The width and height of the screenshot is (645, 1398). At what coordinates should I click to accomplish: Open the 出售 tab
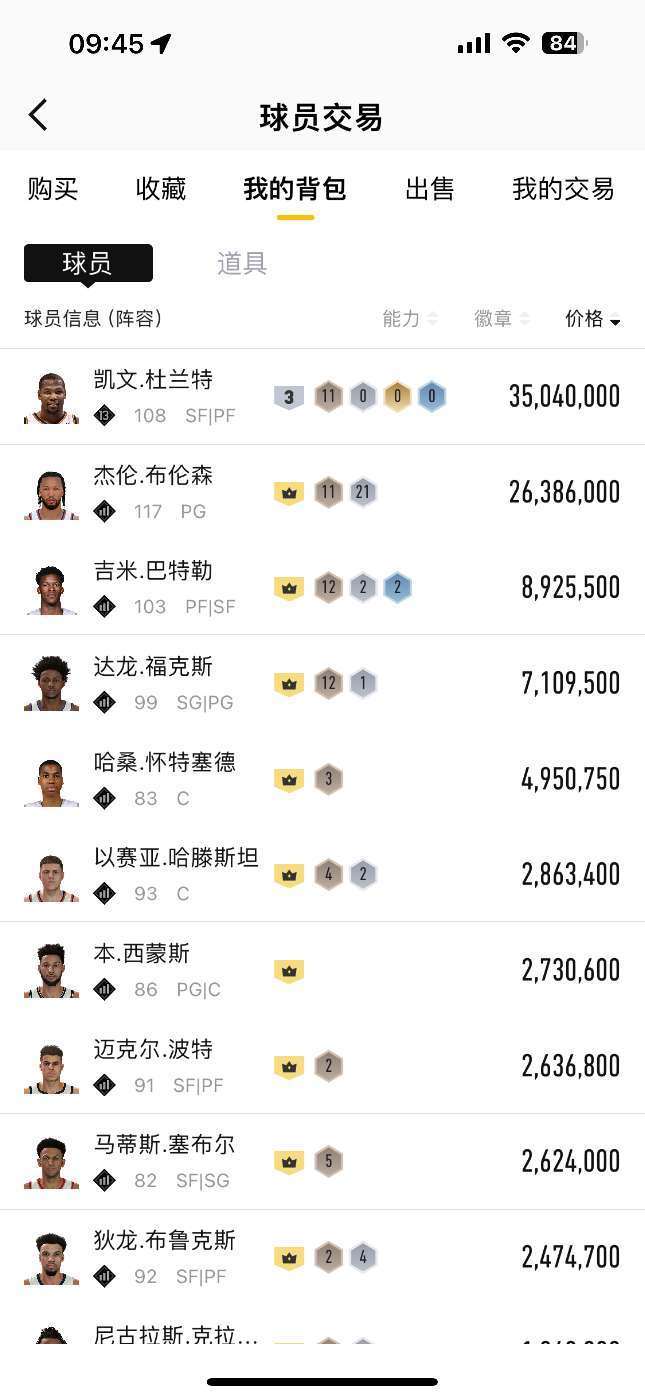[x=430, y=189]
